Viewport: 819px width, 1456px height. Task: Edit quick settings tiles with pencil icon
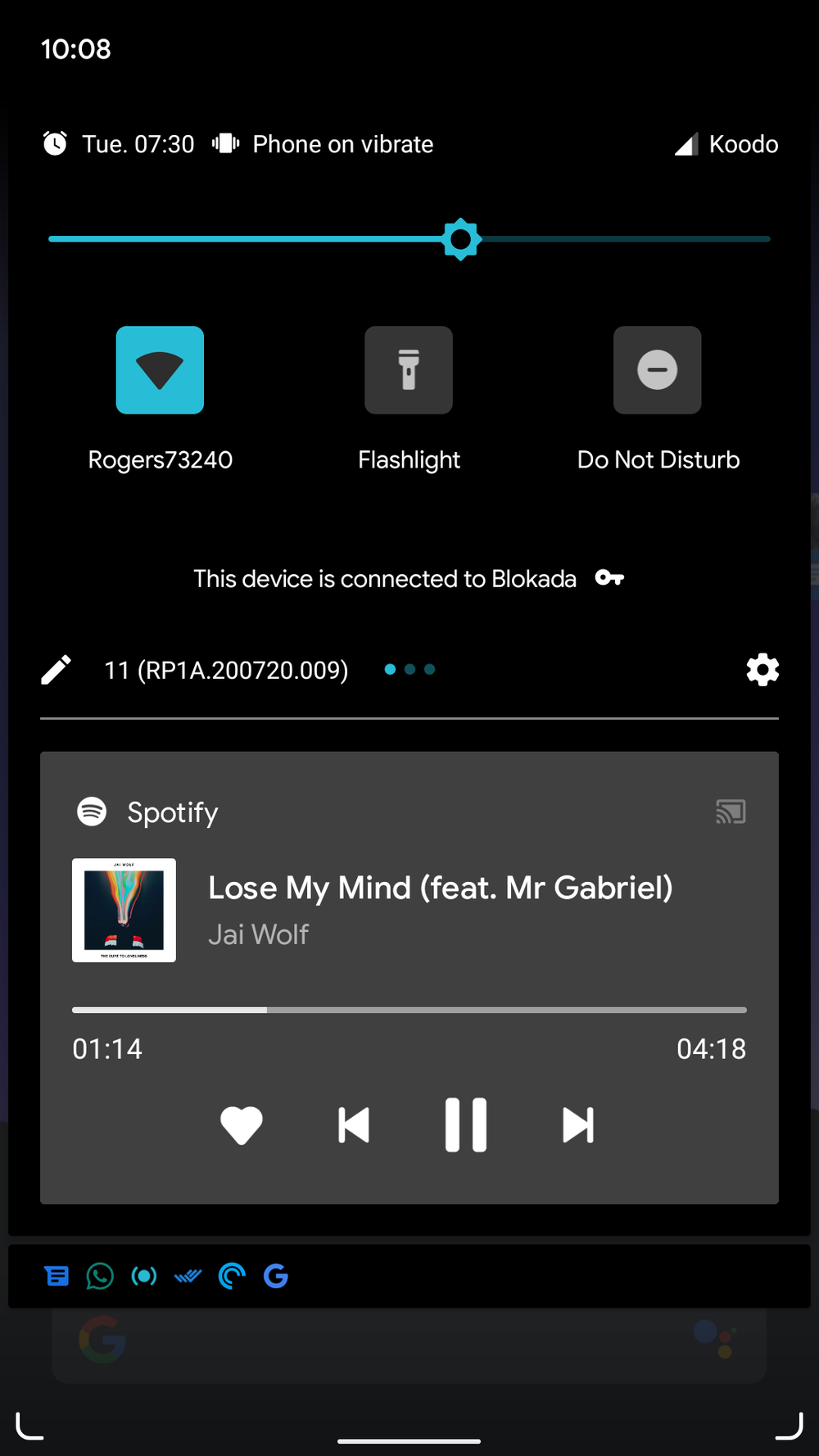pos(57,670)
